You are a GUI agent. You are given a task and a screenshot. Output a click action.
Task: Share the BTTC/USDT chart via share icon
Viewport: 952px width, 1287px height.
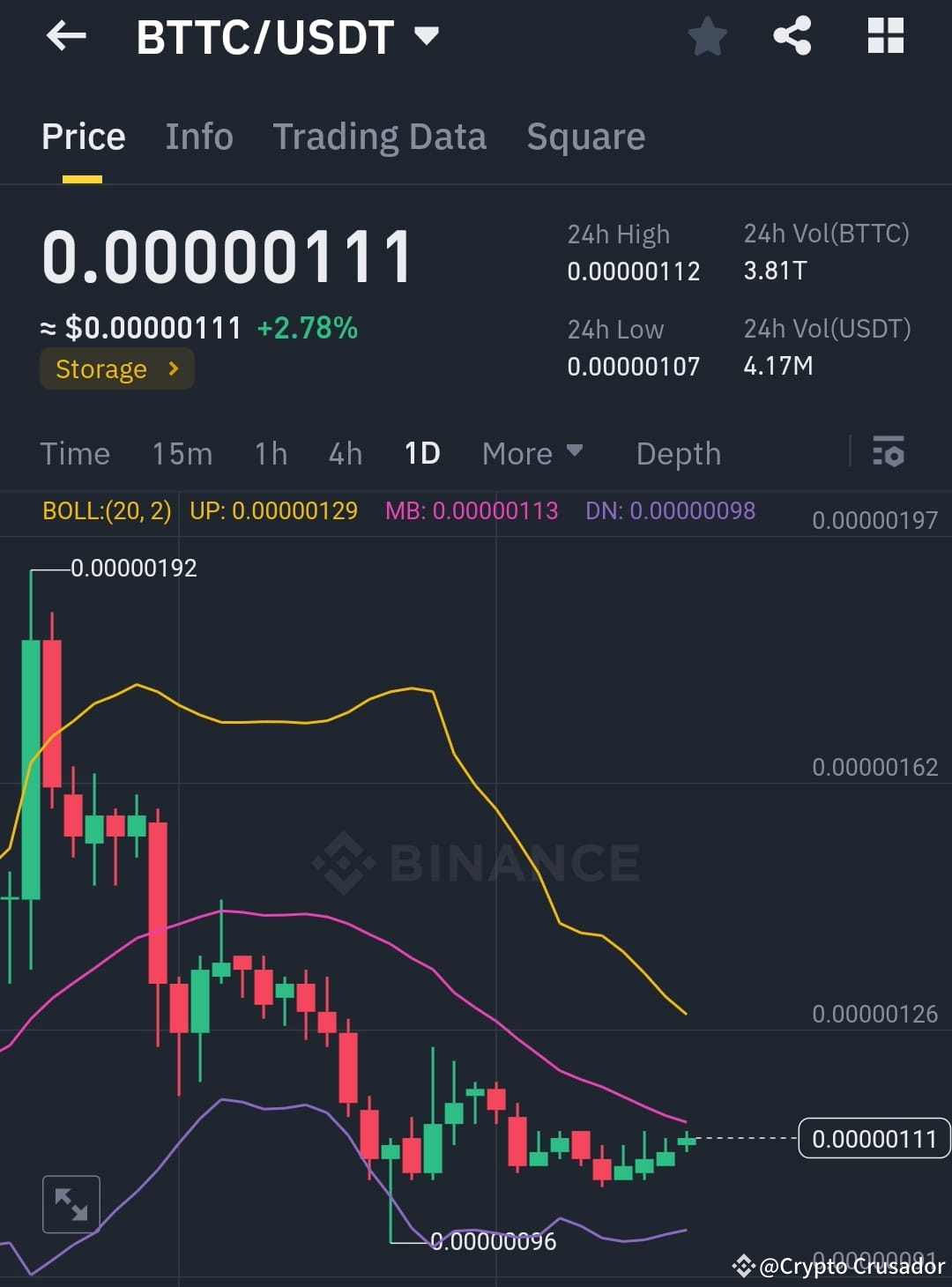point(792,35)
